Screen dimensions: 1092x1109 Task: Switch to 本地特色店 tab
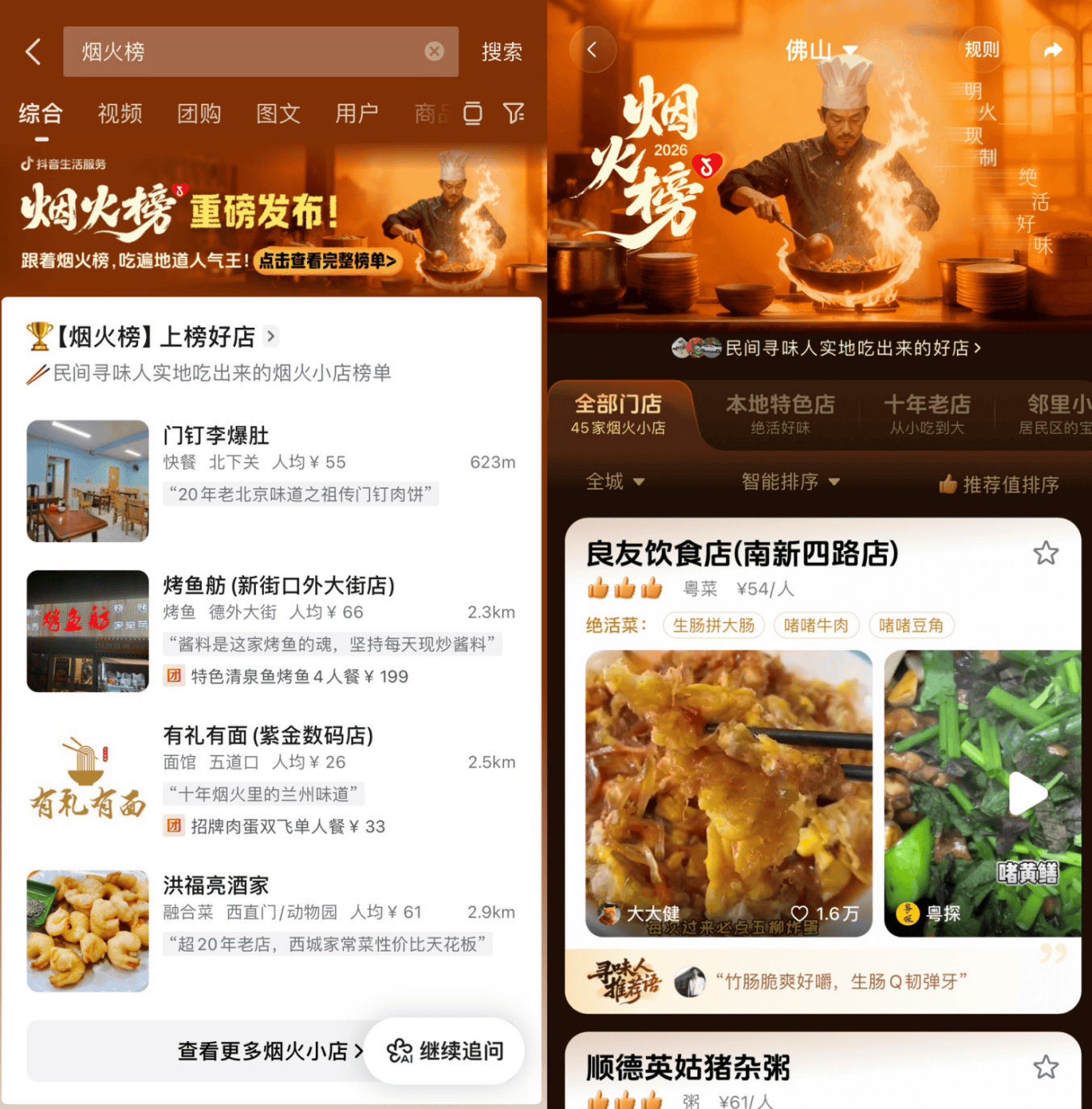click(x=779, y=414)
